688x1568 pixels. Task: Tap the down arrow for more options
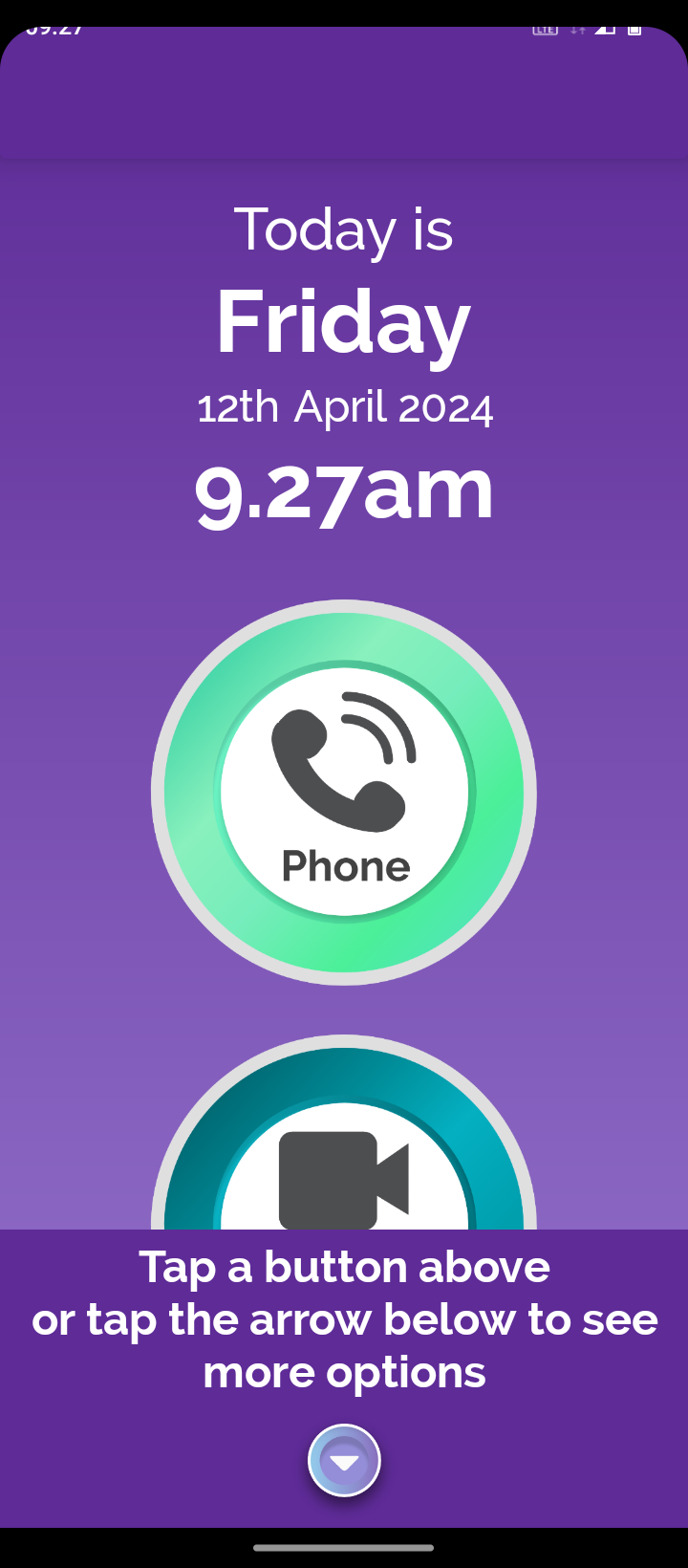(x=344, y=1461)
